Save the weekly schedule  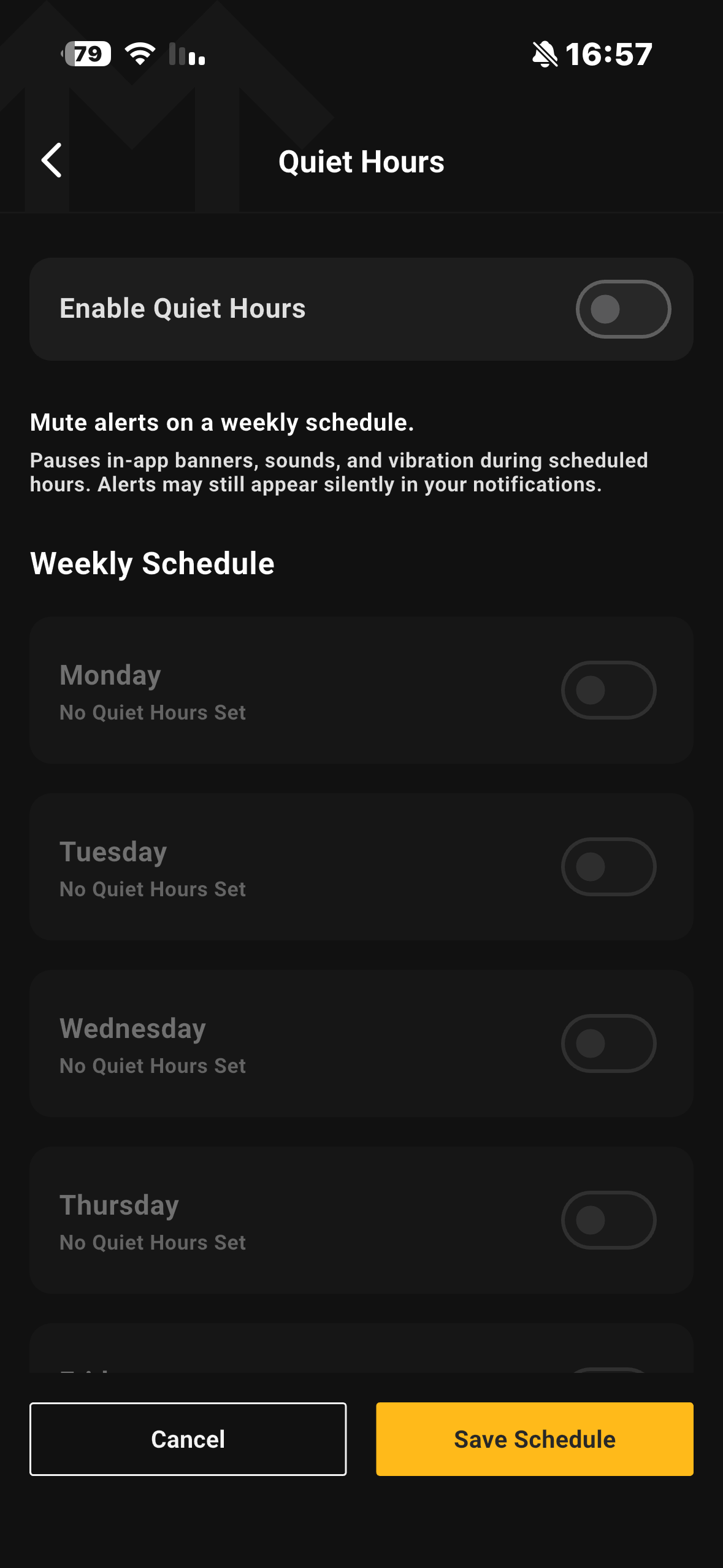pyautogui.click(x=535, y=1439)
